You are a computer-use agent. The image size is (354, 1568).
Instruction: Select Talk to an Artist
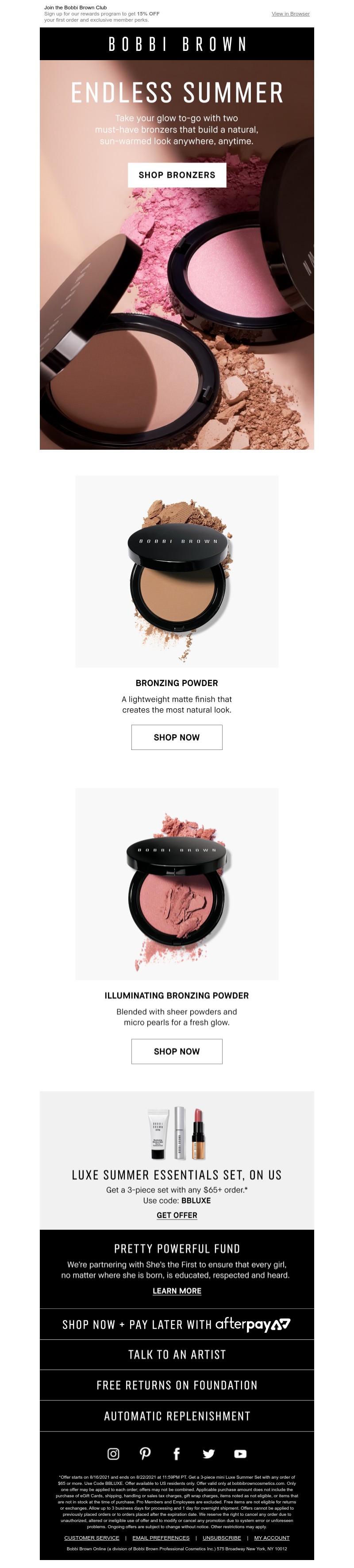click(x=177, y=1355)
